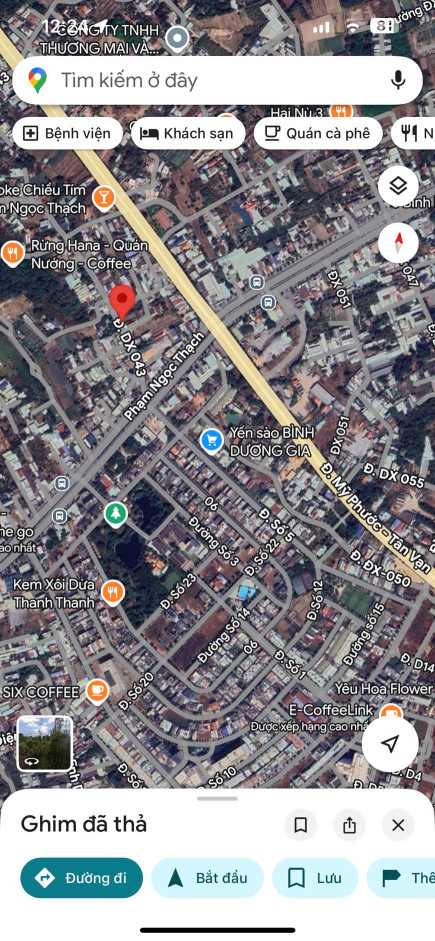Viewport: 435px width, 941px height.
Task: Choose the Quán cà phê chip
Action: point(318,133)
